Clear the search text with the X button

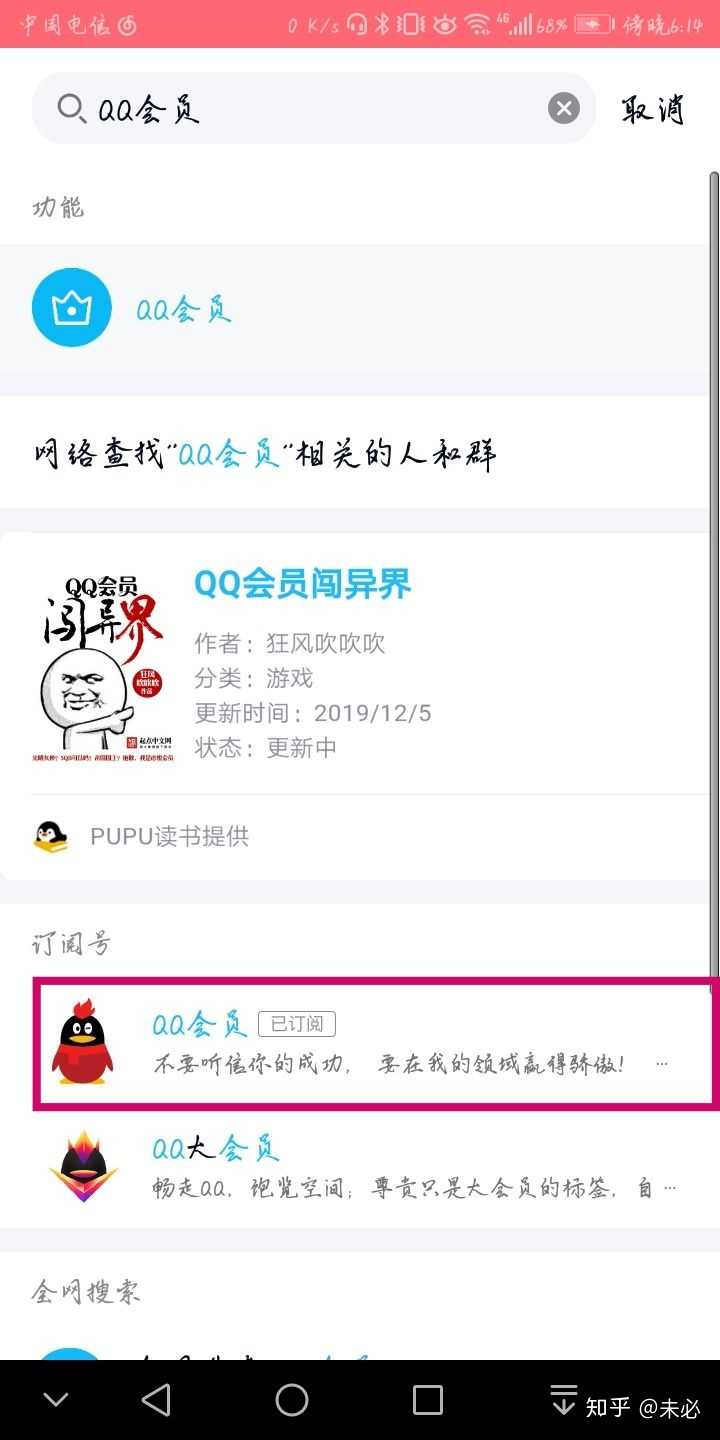[563, 107]
